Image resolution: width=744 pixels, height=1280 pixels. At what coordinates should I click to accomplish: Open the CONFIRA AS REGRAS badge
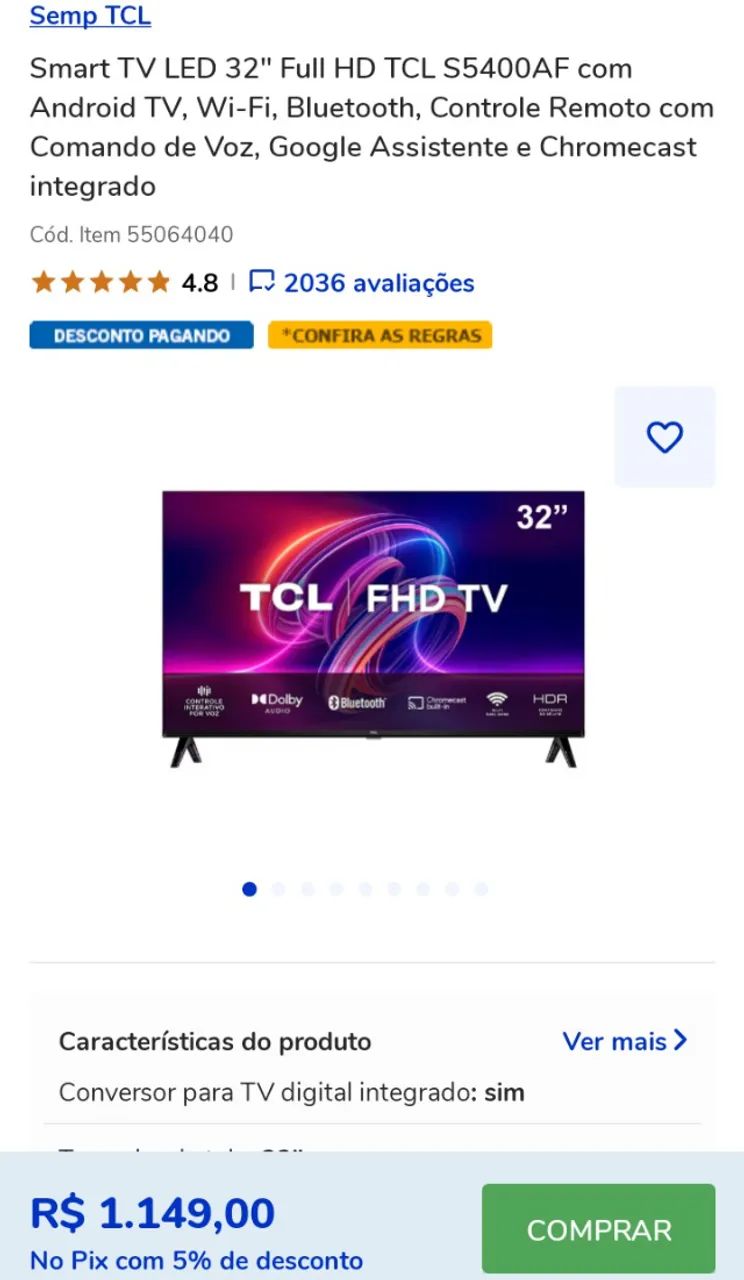pyautogui.click(x=379, y=335)
